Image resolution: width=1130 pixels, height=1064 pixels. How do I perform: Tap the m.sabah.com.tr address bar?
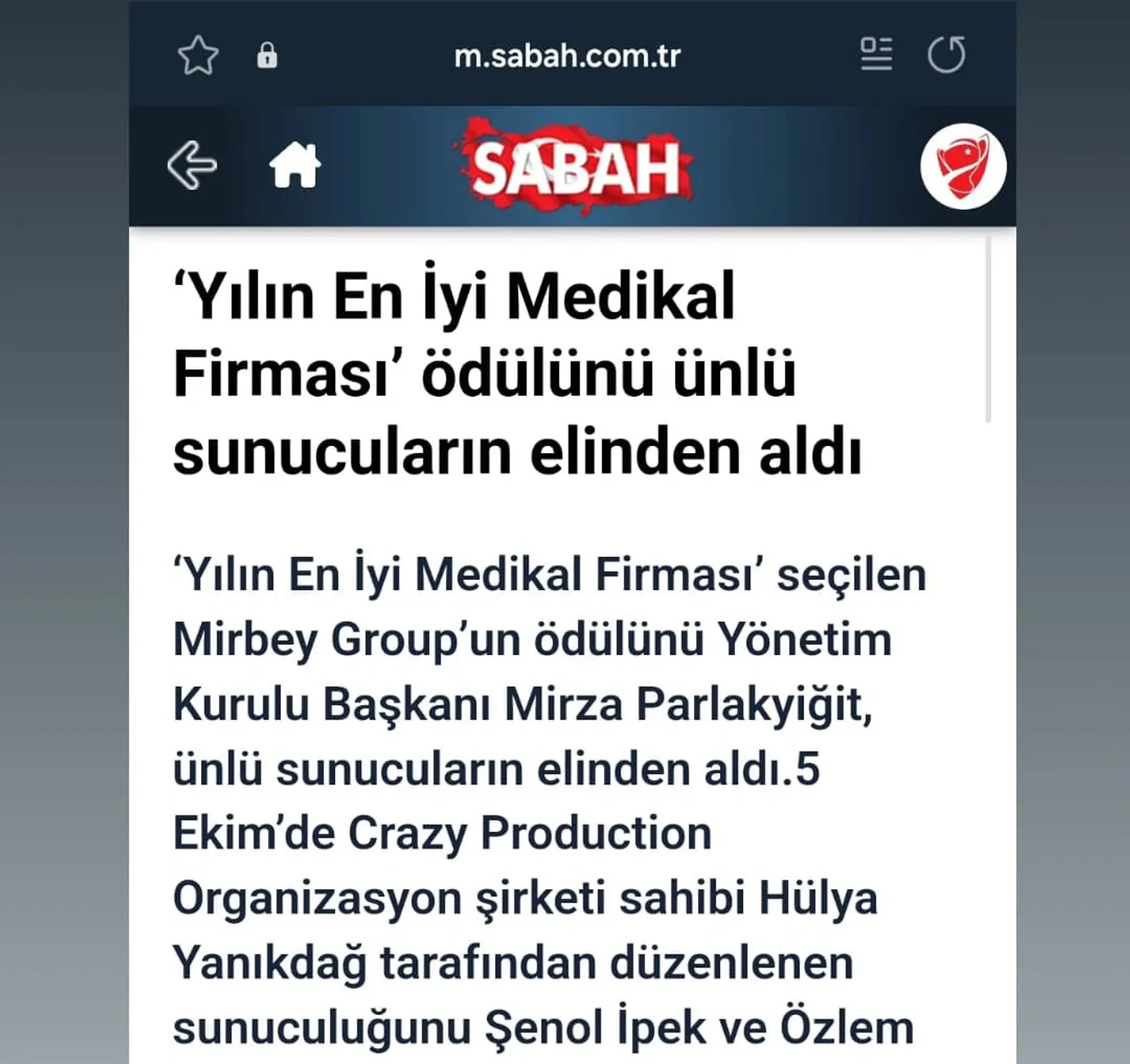(567, 56)
